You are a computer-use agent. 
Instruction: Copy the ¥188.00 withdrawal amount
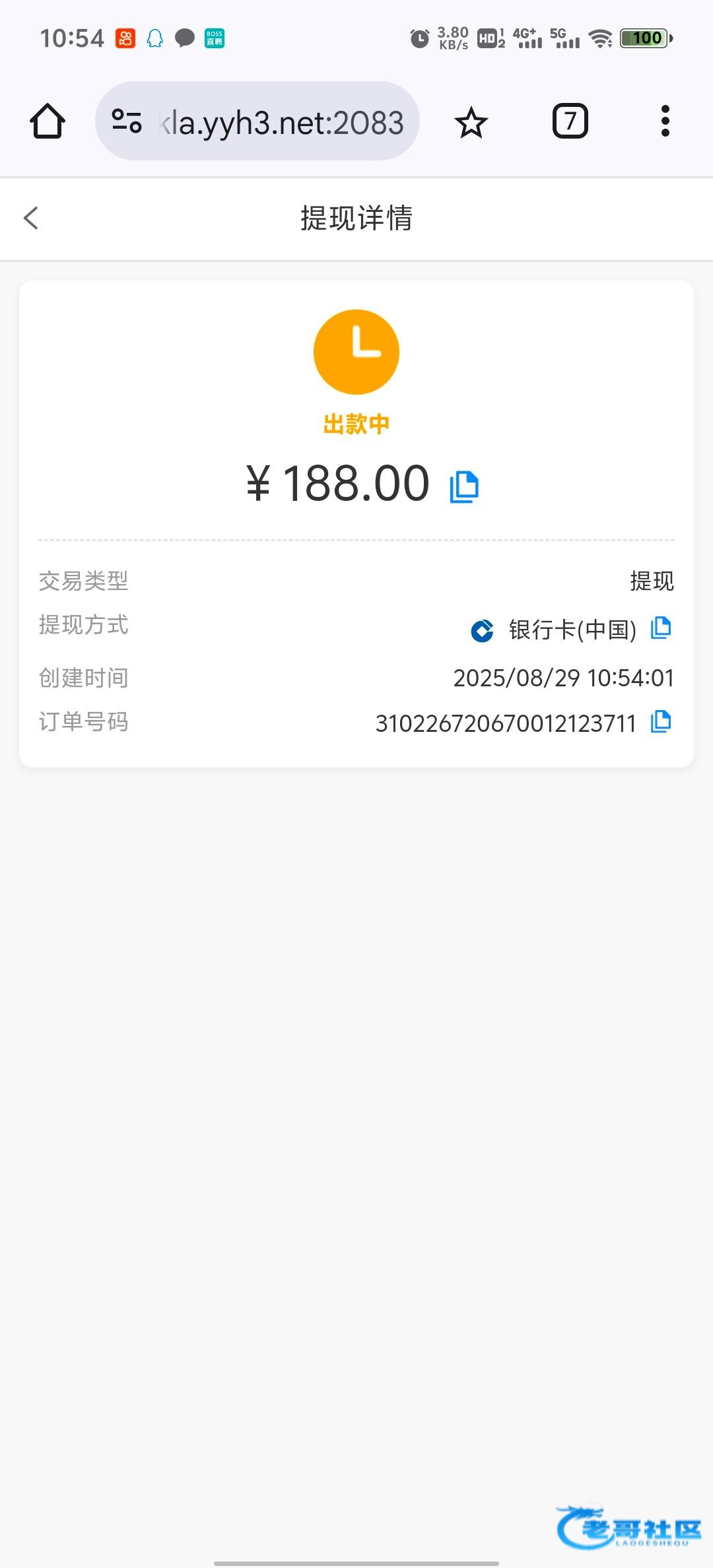[x=464, y=487]
